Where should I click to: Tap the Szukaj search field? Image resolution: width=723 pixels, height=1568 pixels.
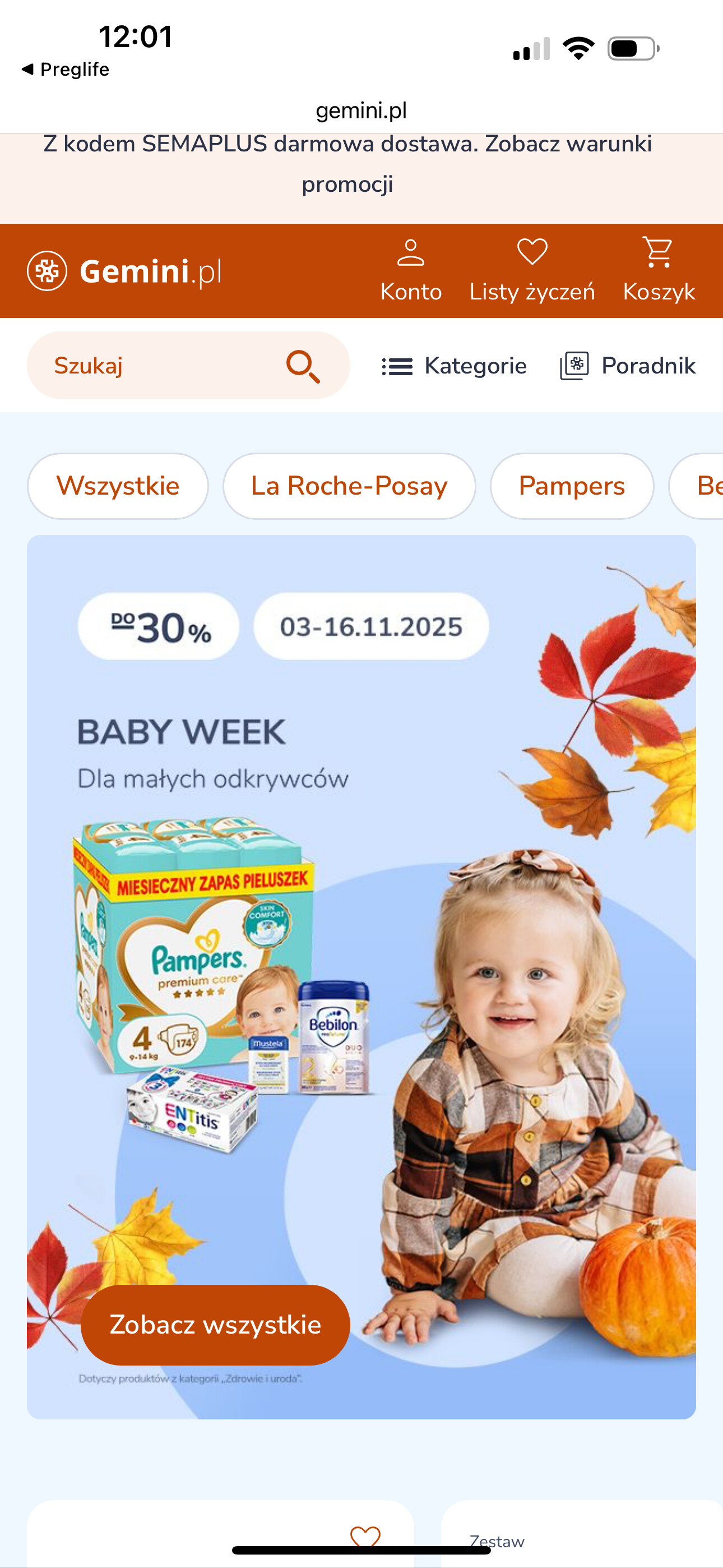158,365
